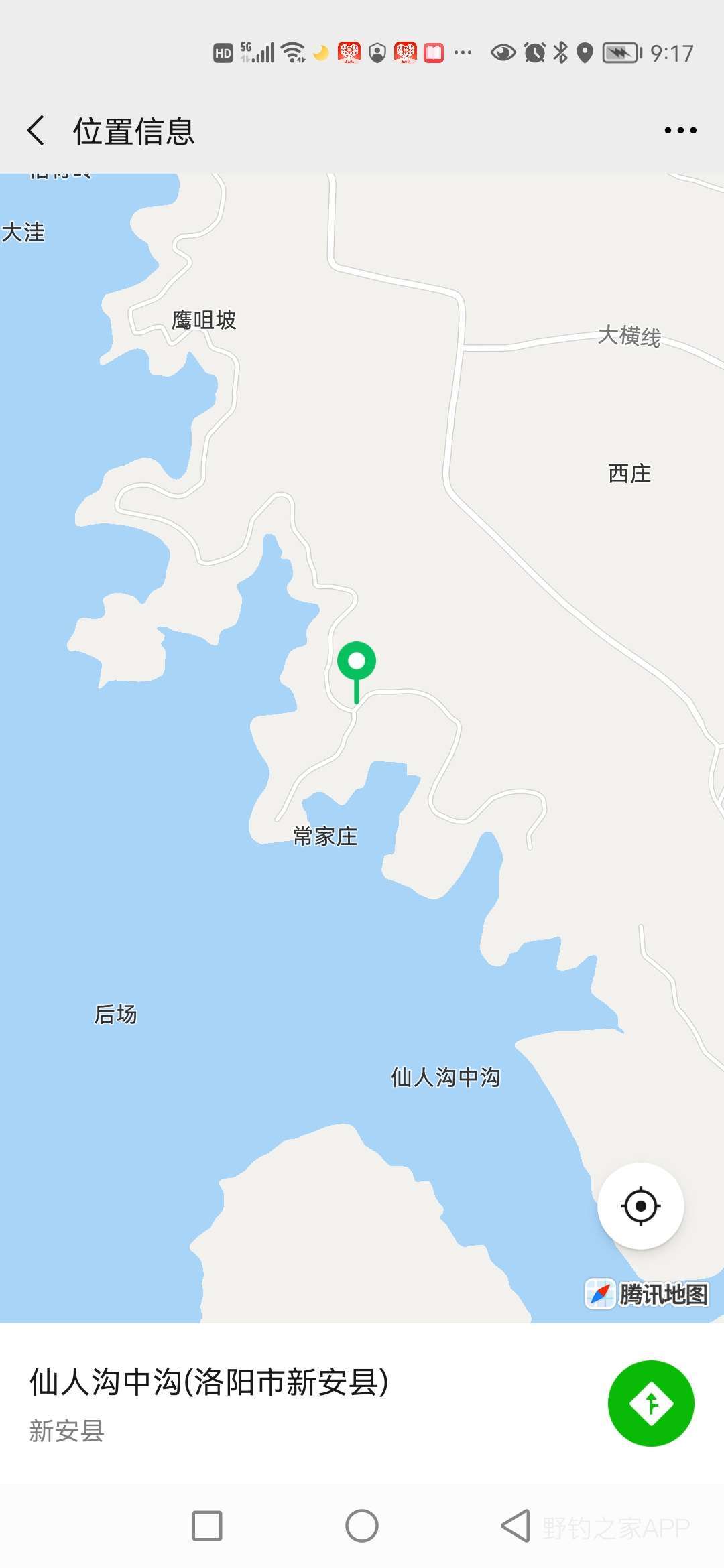Start navigation to 仙人沟中沟

[x=650, y=1403]
